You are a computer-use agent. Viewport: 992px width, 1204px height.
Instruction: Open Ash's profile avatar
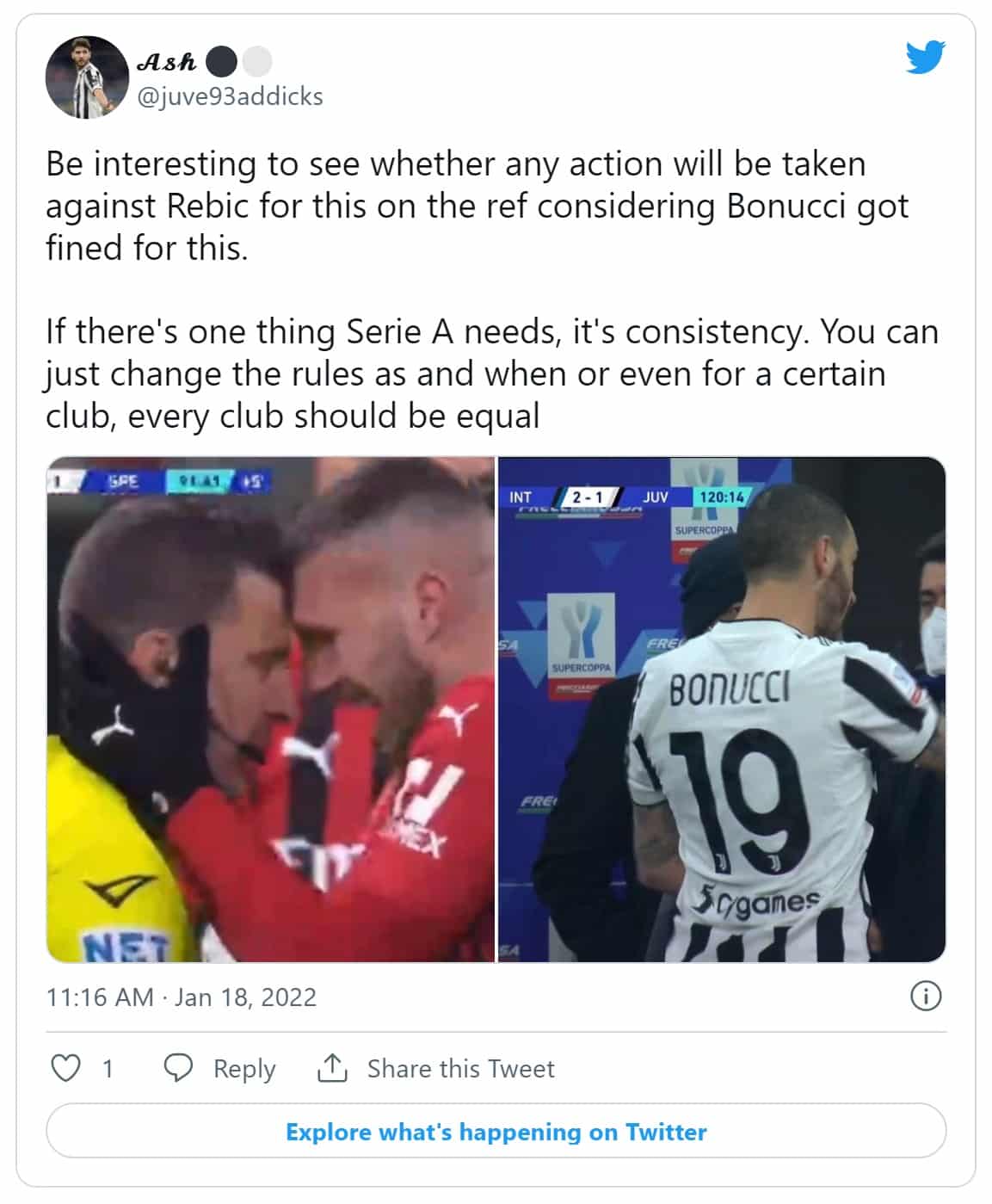tap(87, 77)
